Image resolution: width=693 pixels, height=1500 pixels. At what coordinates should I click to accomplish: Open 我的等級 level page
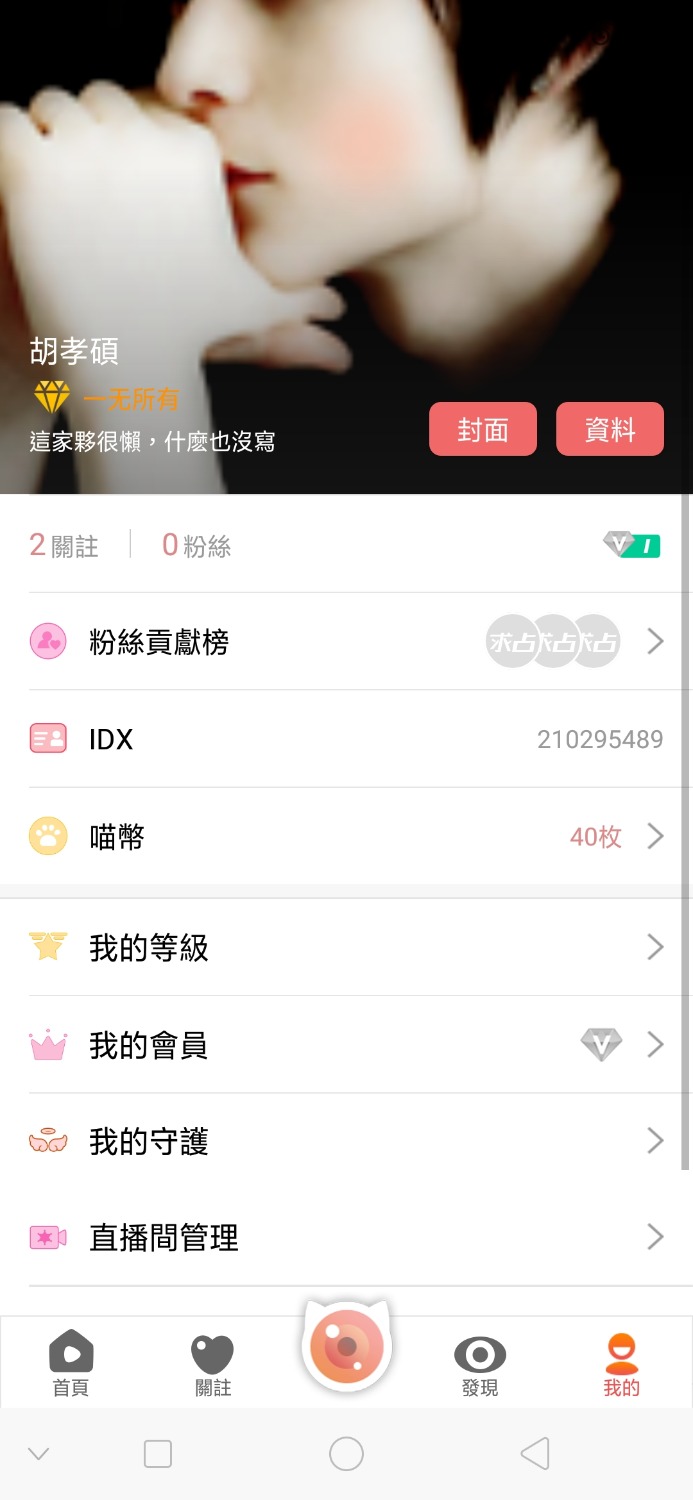(x=346, y=947)
